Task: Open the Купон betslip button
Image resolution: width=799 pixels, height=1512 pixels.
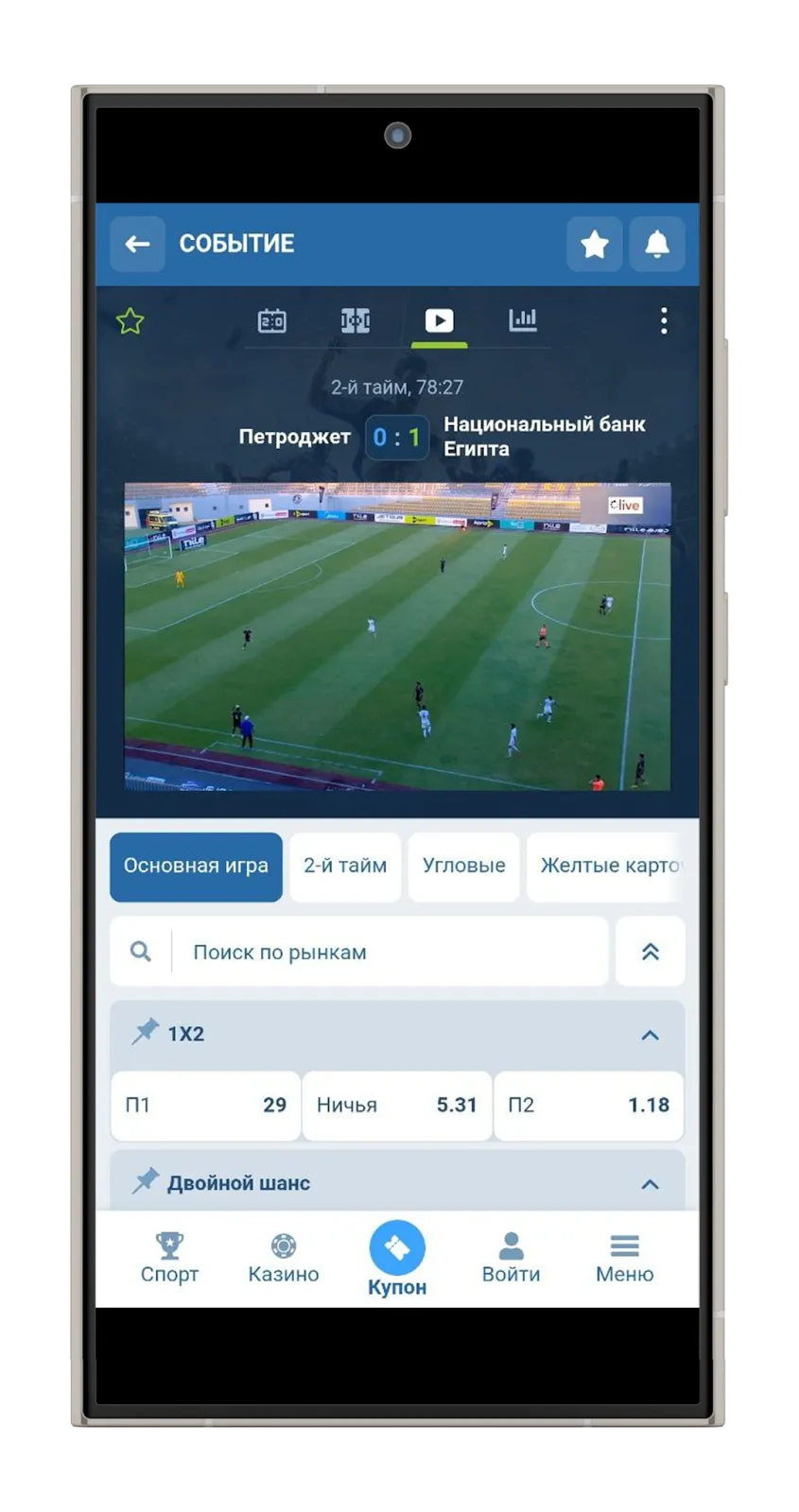Action: [397, 1259]
